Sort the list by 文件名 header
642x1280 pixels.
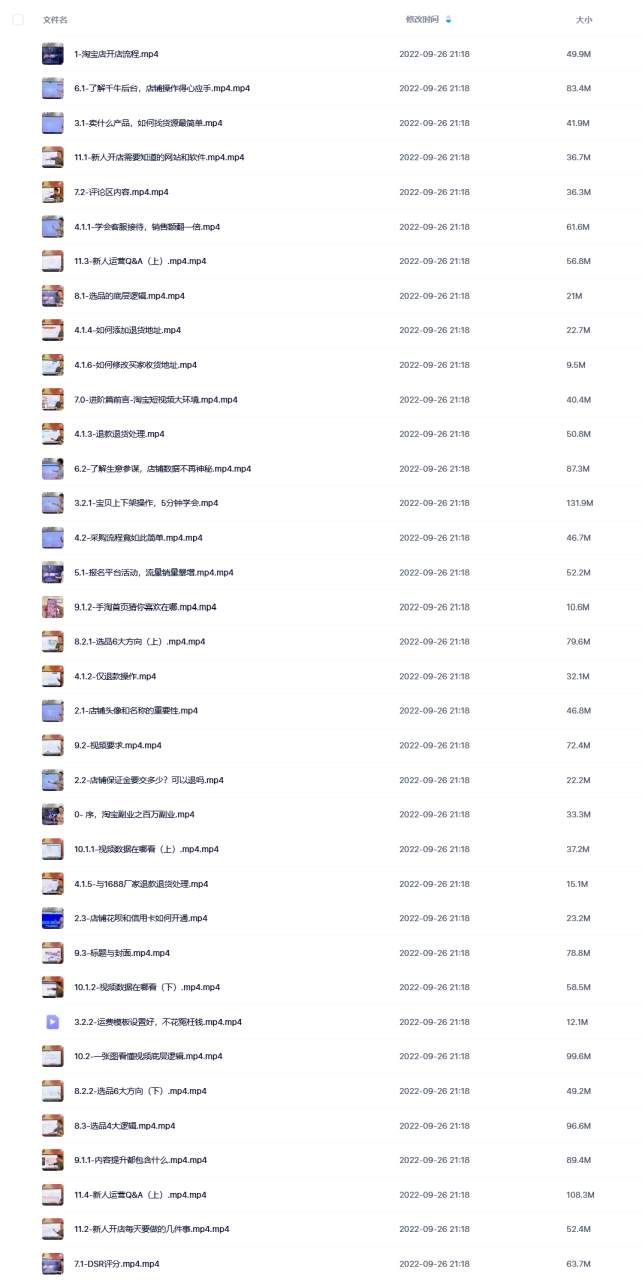[55, 19]
